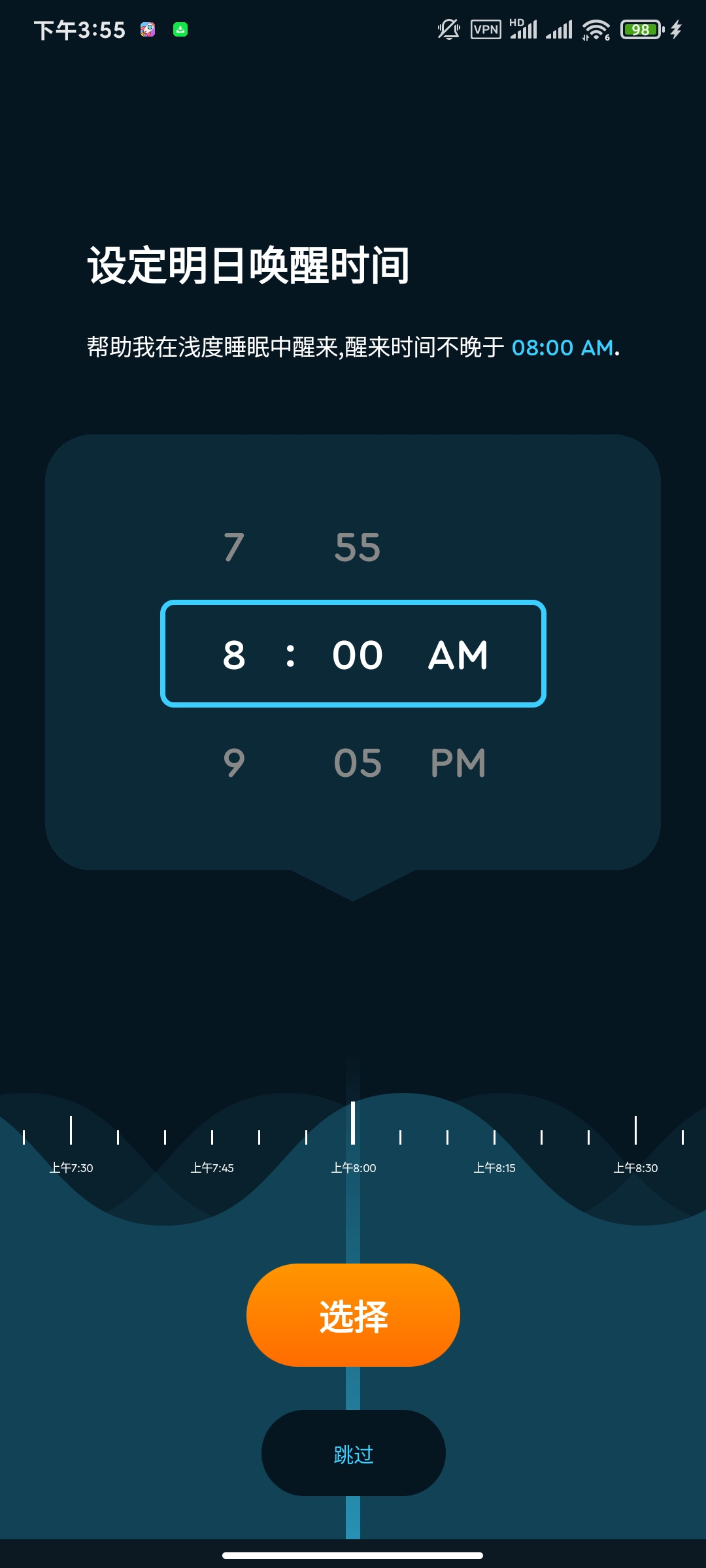Pick minute 05 in the picker
Image resolution: width=706 pixels, height=1568 pixels.
coord(357,762)
